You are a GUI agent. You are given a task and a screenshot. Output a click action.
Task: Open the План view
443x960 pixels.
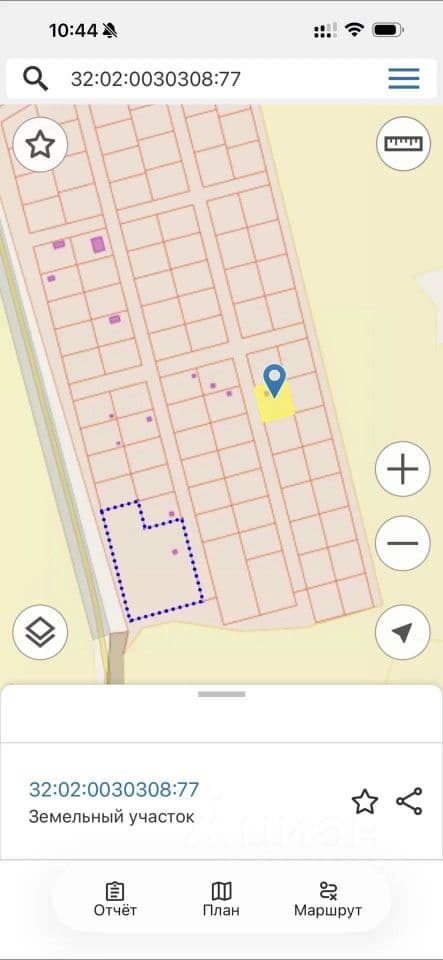221,899
